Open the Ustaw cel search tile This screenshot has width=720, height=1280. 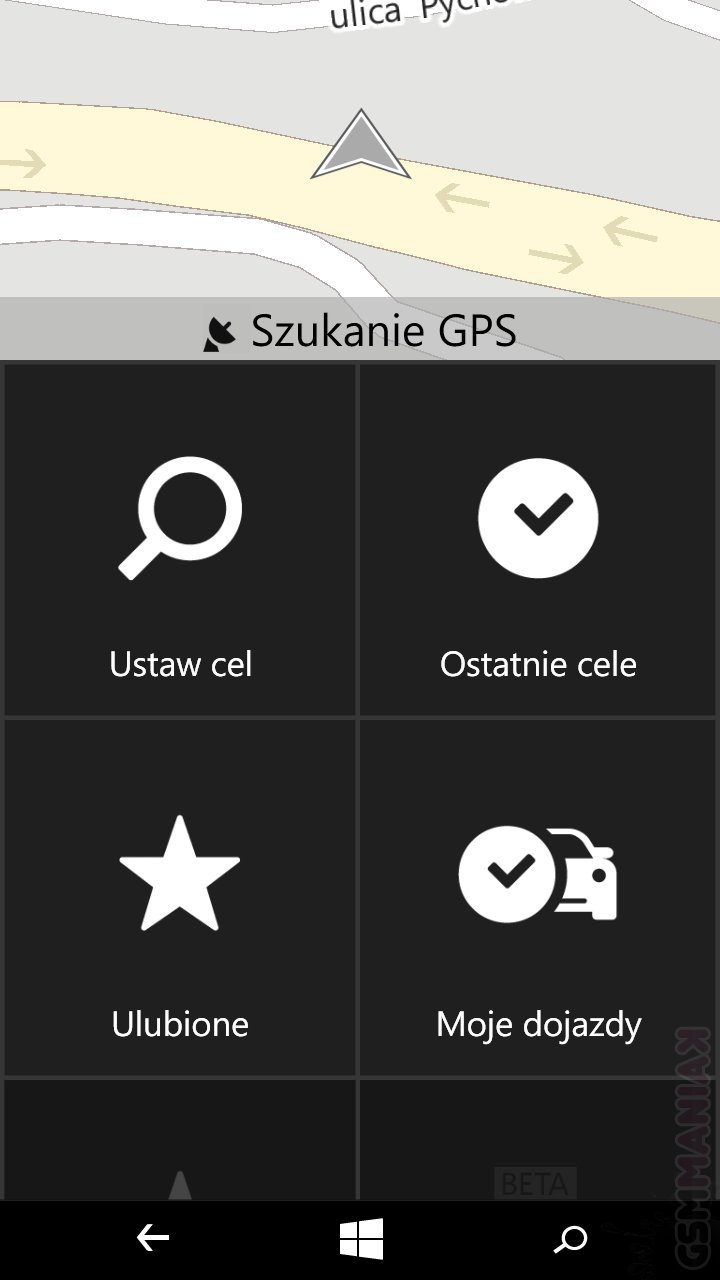pos(180,540)
